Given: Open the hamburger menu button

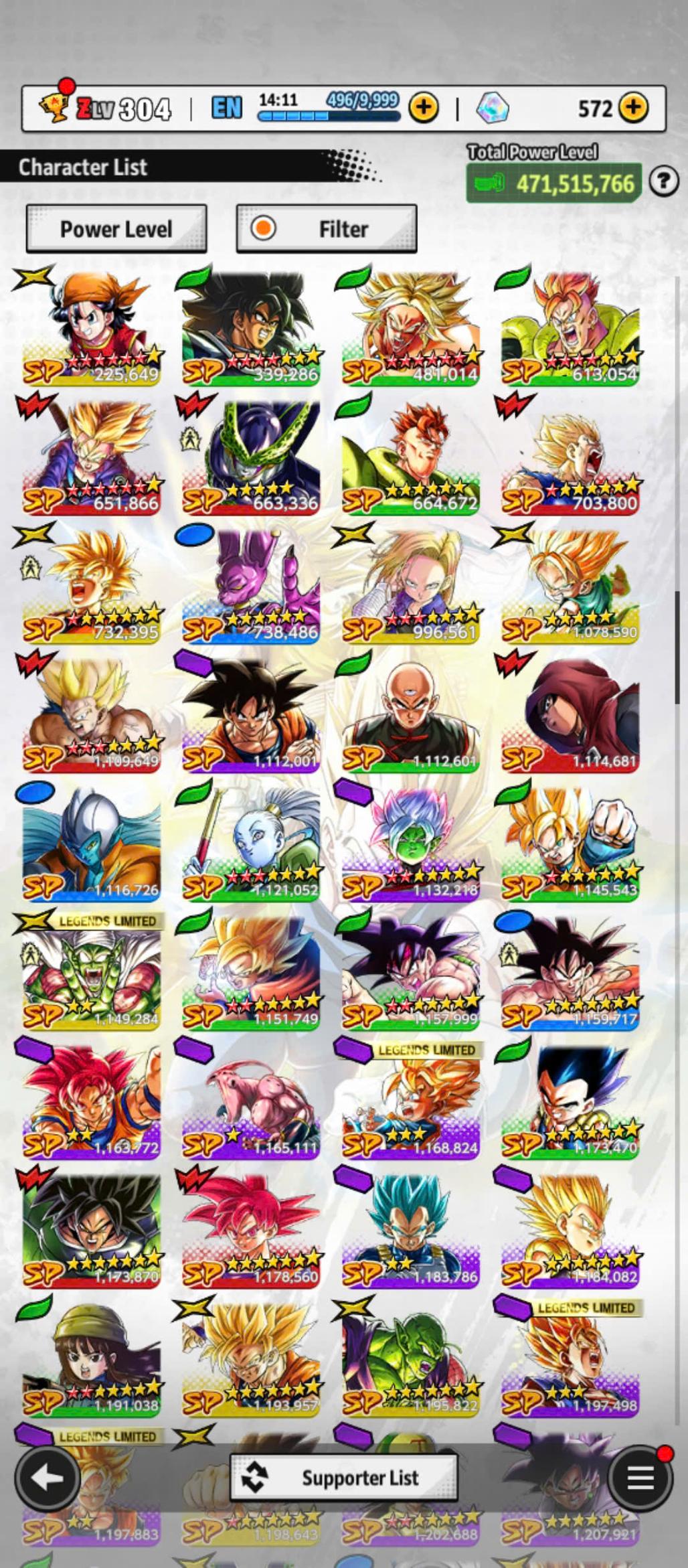Looking at the screenshot, I should 640,1478.
